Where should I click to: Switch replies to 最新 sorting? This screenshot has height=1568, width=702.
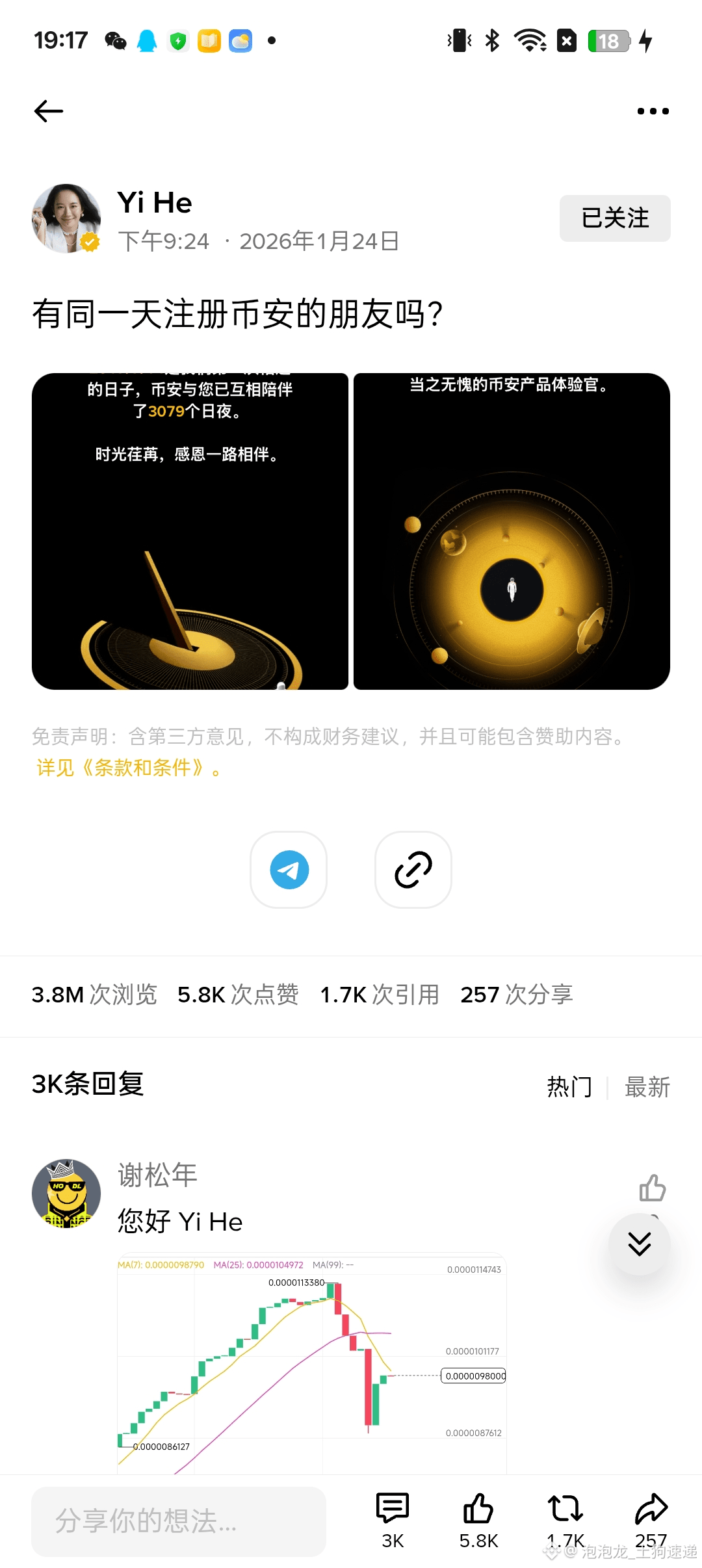pos(647,1087)
